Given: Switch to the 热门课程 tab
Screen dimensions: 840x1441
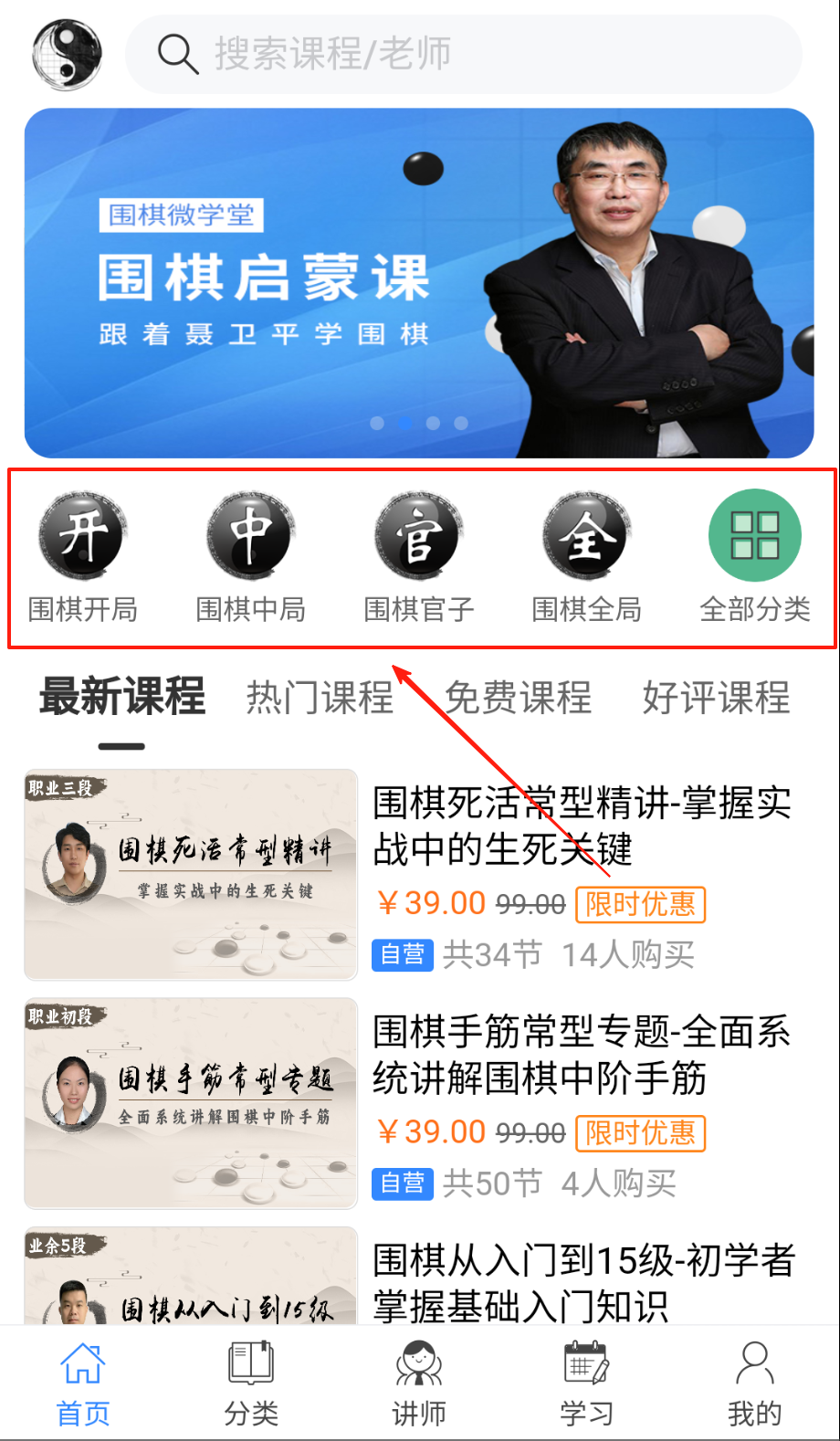Looking at the screenshot, I should pos(320,698).
